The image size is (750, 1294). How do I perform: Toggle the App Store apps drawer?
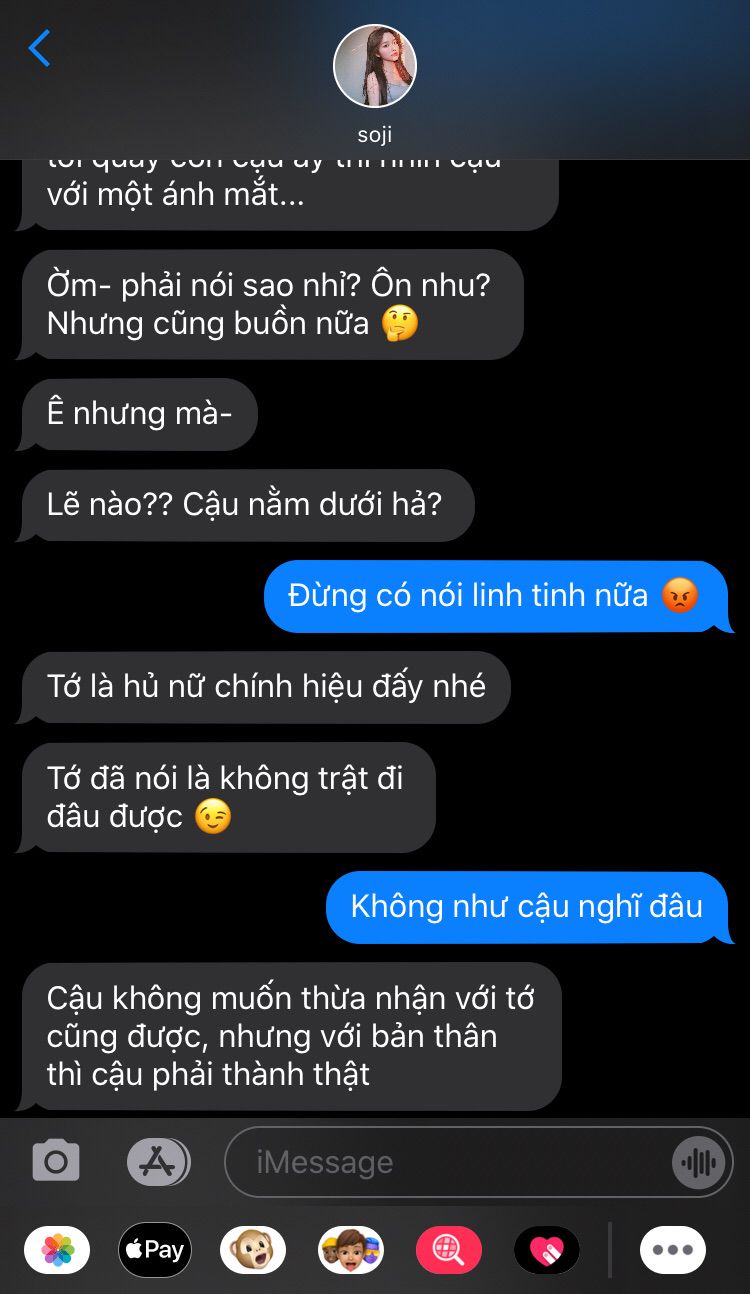[158, 1161]
